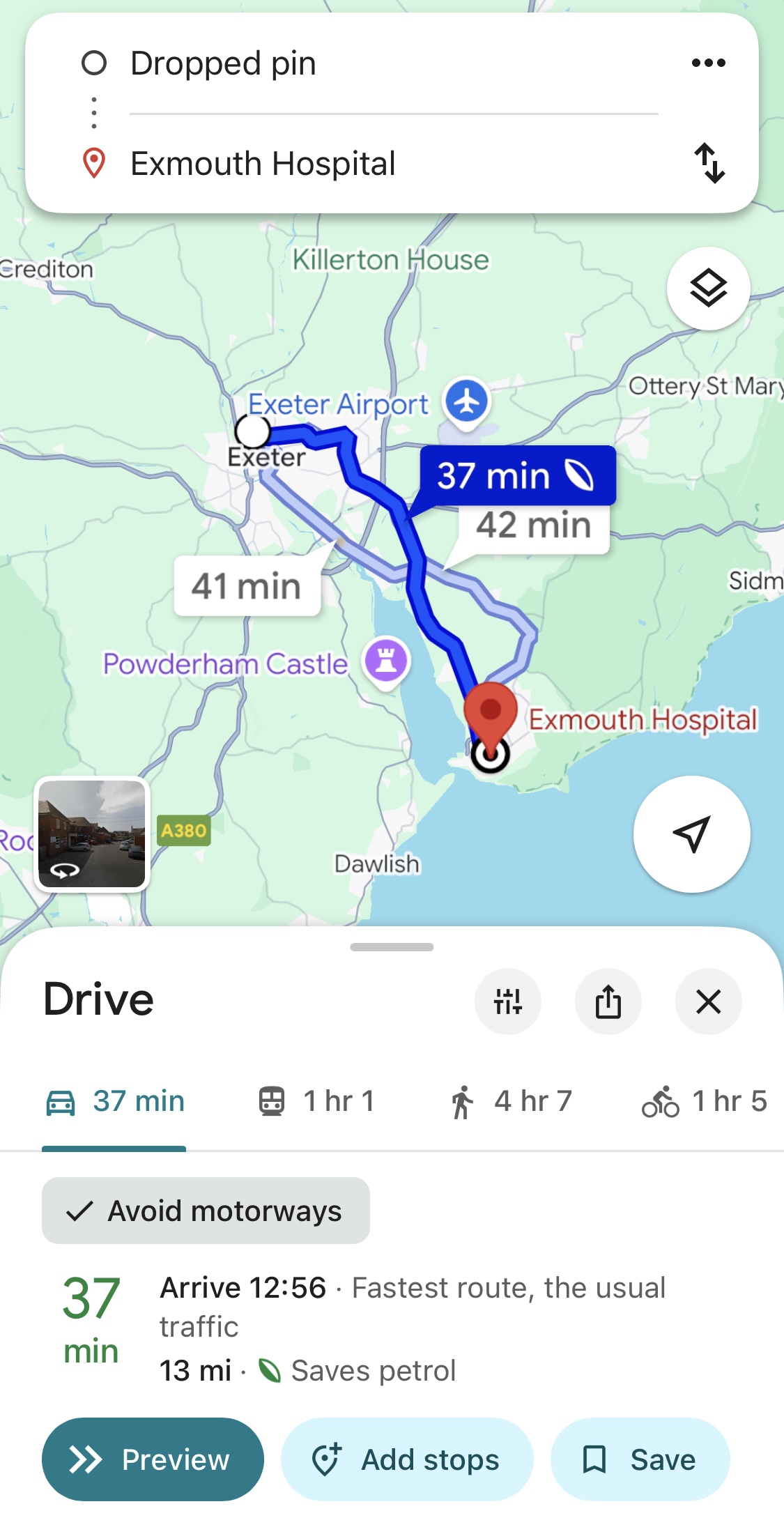Open the three-dot overflow menu
The image size is (784, 1527).
(708, 63)
